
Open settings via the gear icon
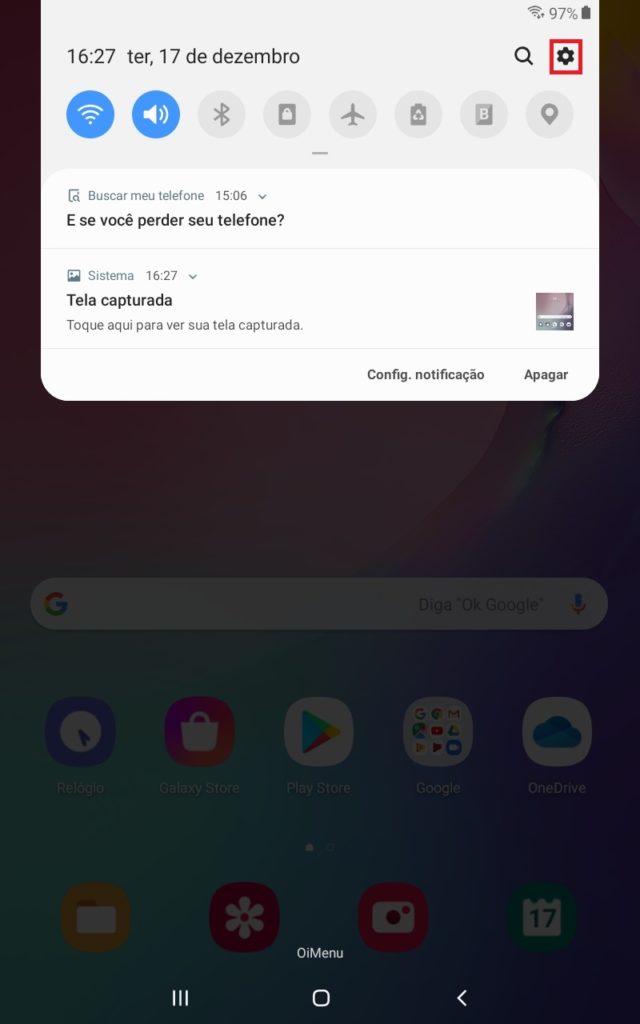[566, 57]
